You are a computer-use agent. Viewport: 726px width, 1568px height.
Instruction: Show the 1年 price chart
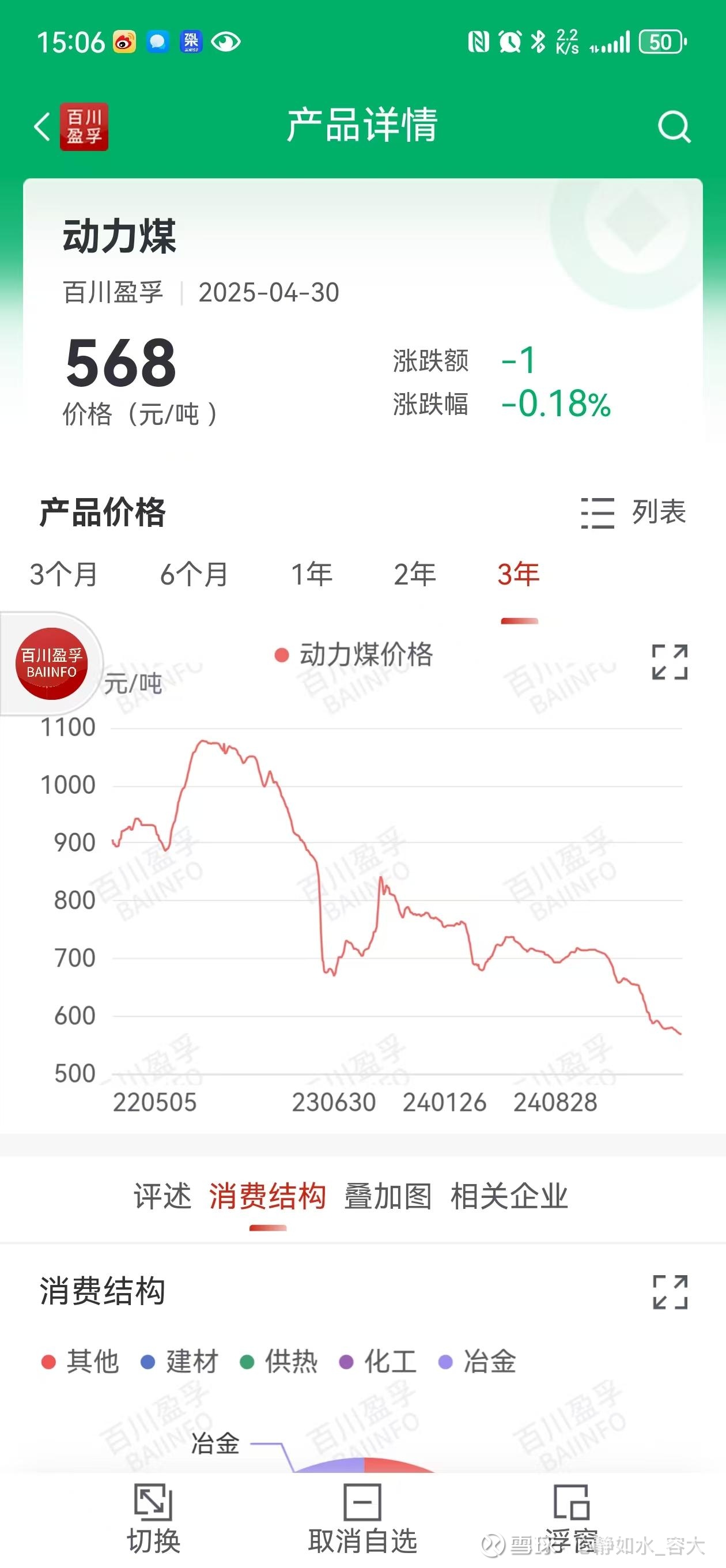[311, 574]
